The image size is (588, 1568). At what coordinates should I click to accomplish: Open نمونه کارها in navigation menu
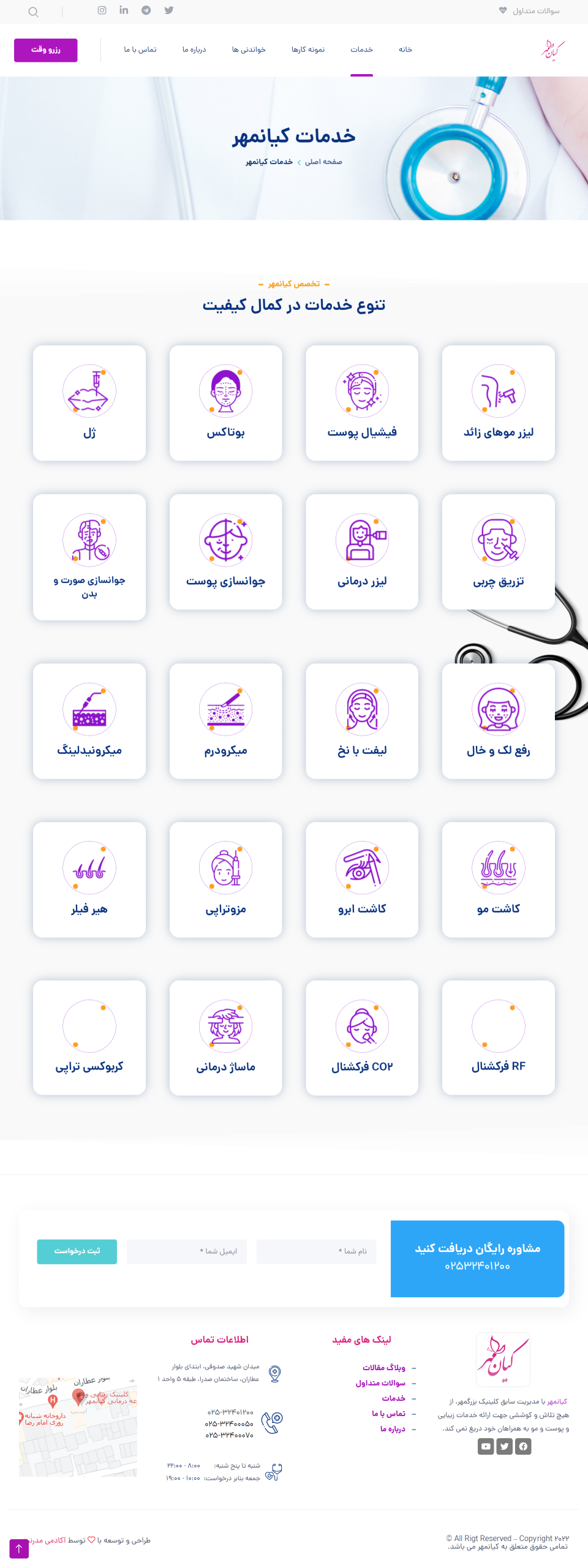pos(308,50)
